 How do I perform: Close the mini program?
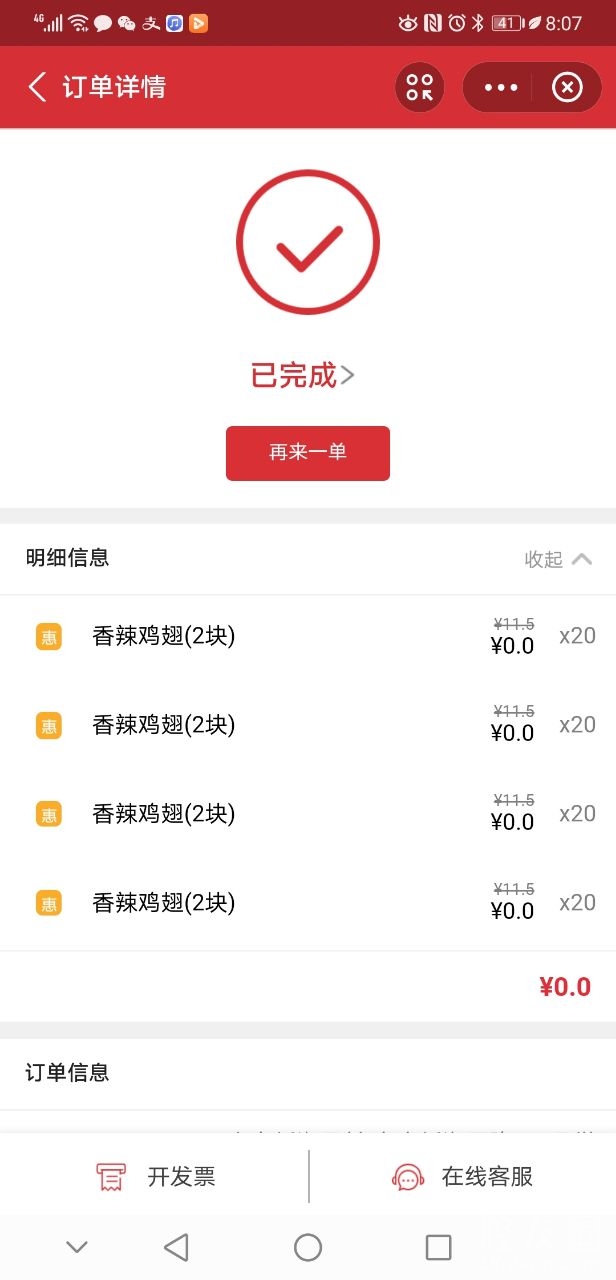click(x=567, y=87)
